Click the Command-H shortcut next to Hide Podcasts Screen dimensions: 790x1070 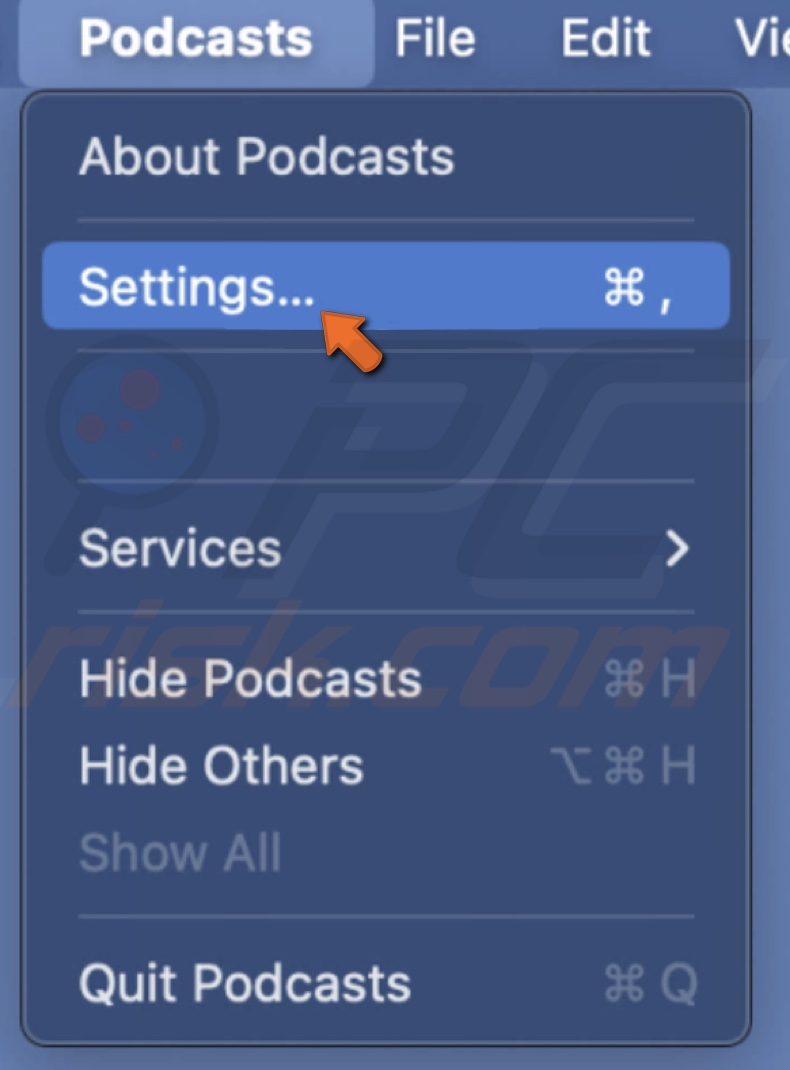pyautogui.click(x=652, y=679)
